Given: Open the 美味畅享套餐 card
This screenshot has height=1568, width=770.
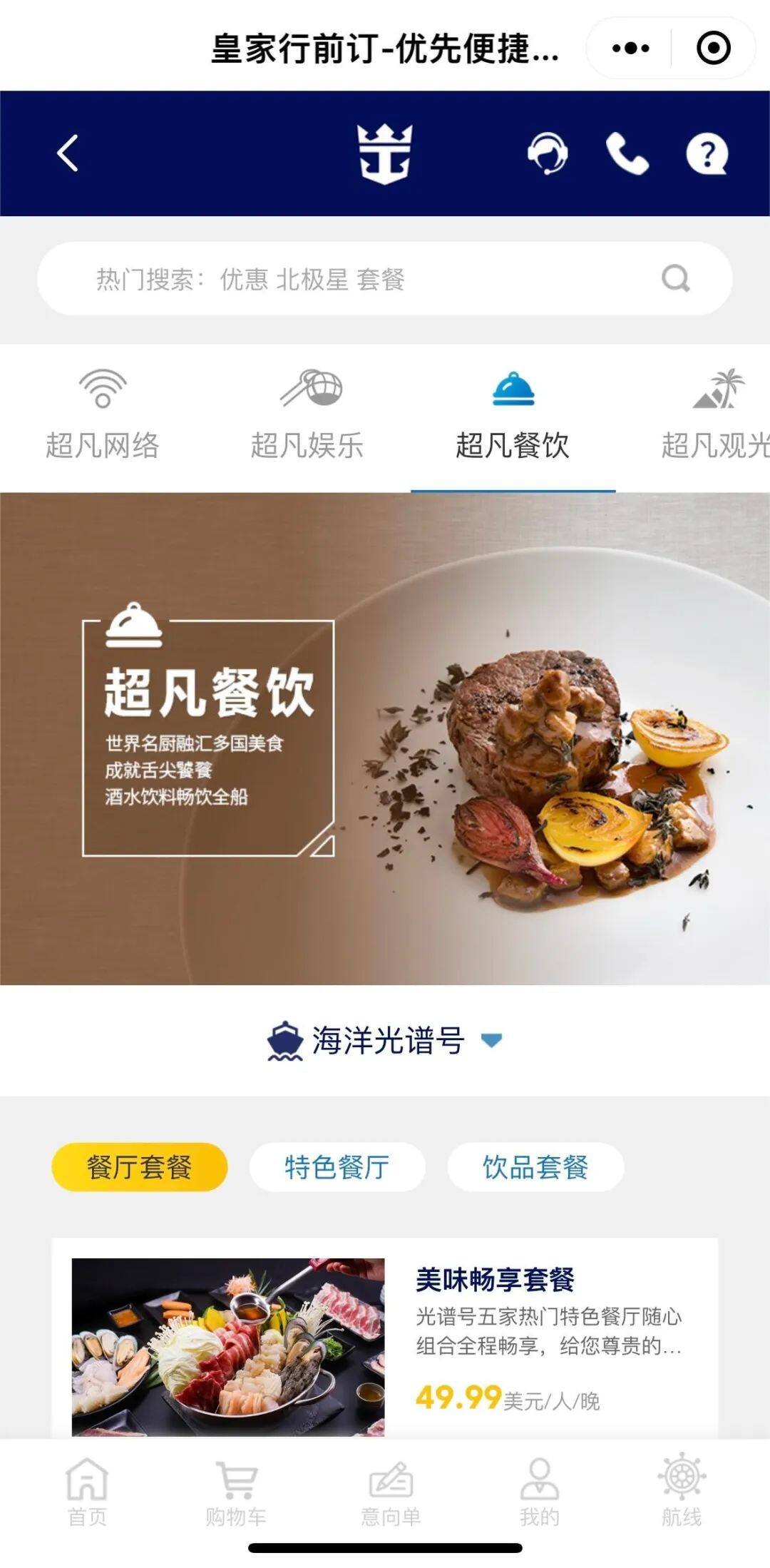Looking at the screenshot, I should point(385,1340).
